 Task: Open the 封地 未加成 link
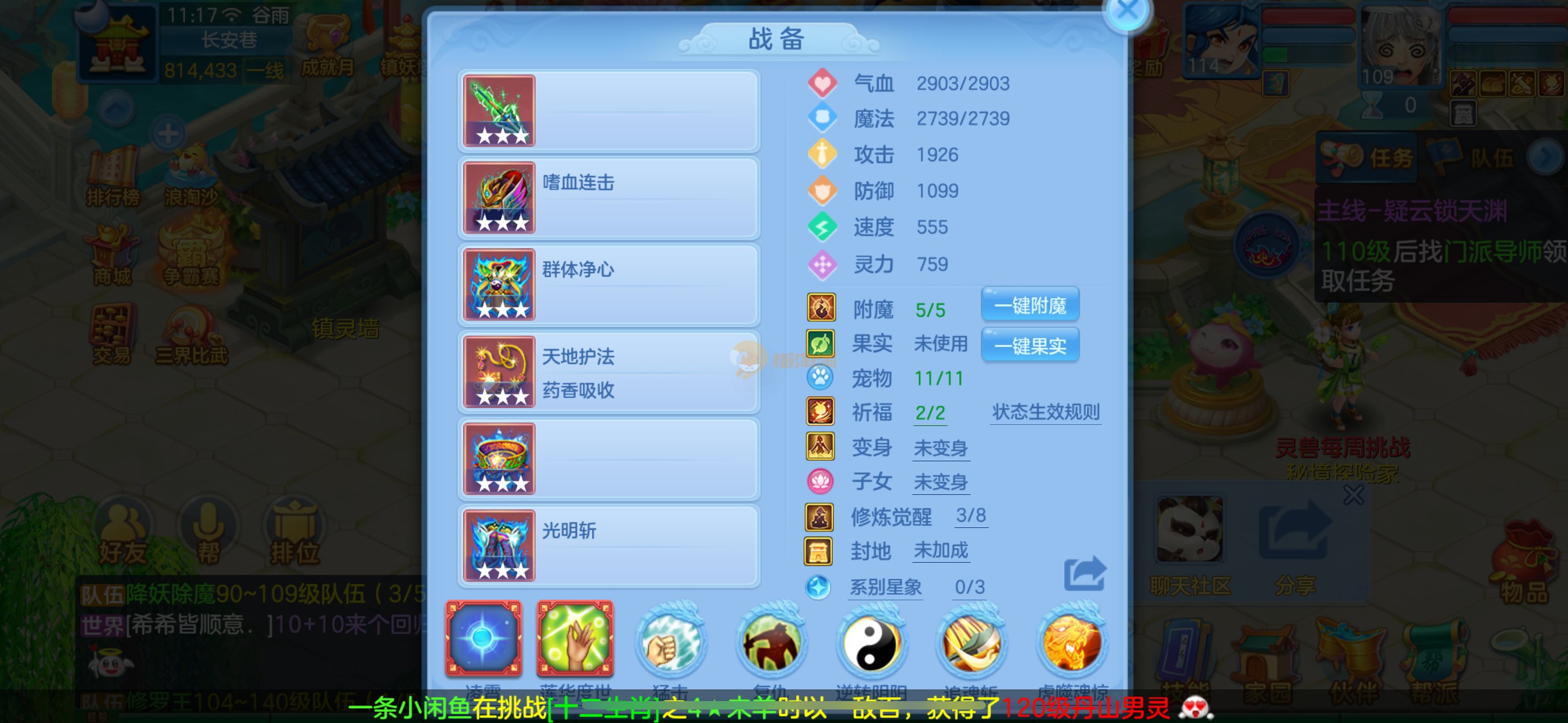coord(940,551)
